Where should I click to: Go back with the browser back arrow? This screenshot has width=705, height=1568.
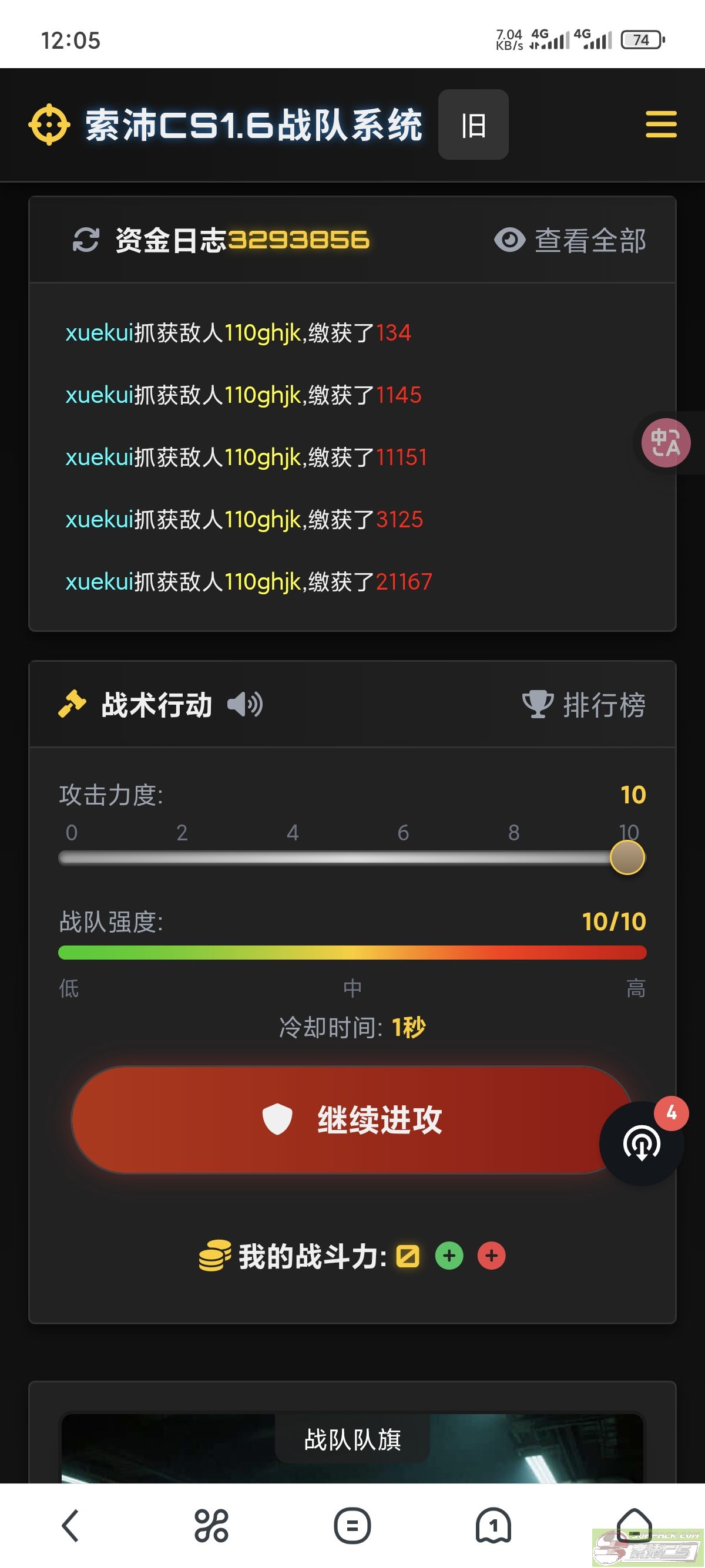[70, 1525]
